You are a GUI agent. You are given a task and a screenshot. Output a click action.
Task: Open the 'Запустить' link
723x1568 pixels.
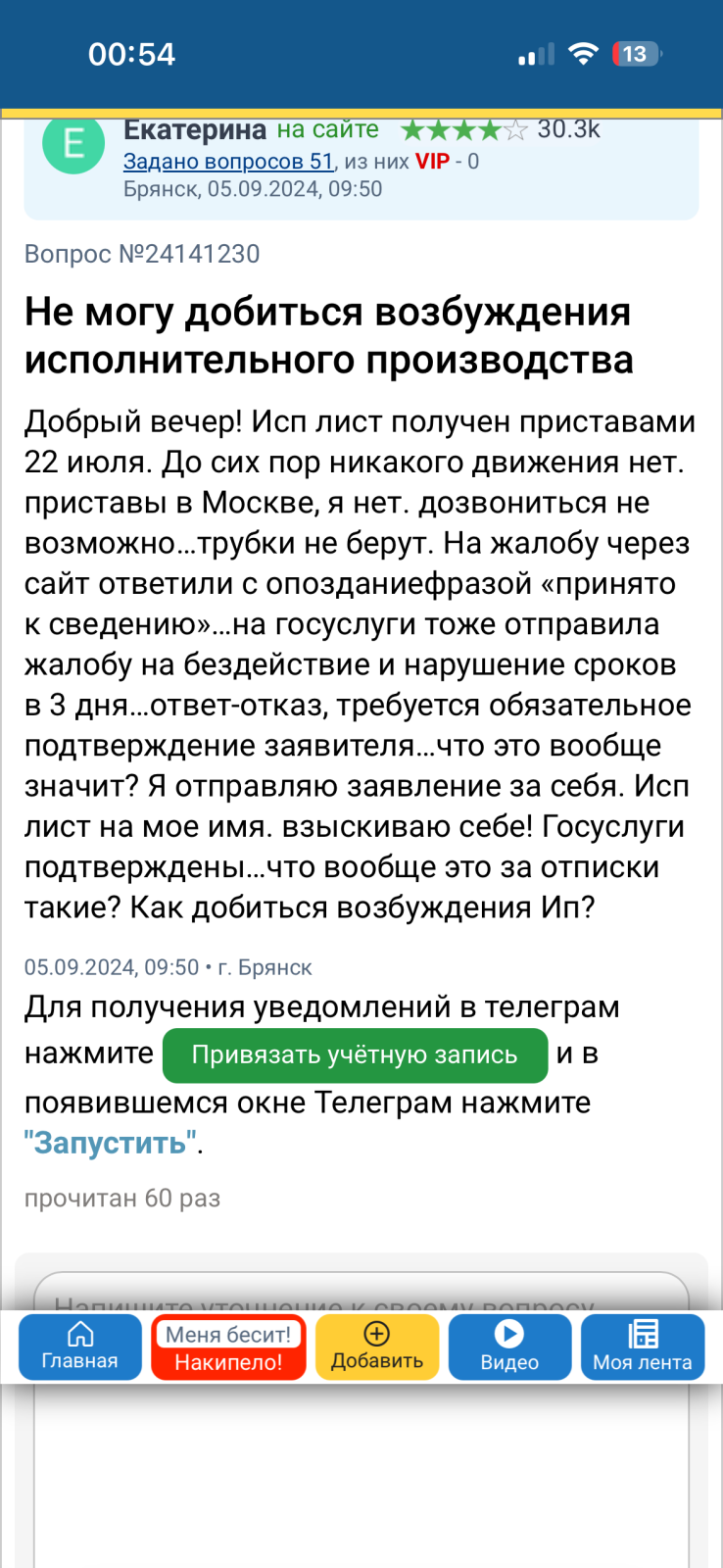110,1143
